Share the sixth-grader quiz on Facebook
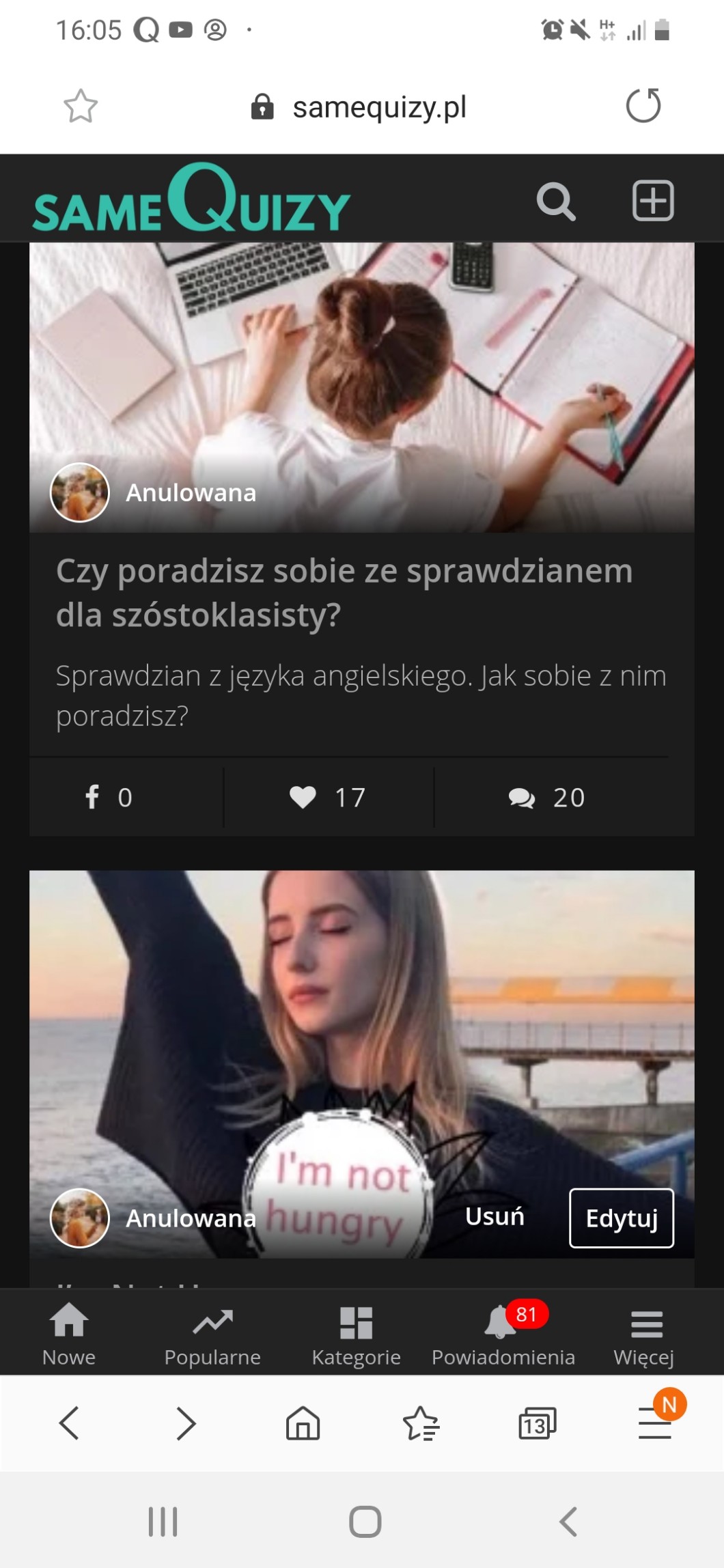The width and height of the screenshot is (724, 1568). pyautogui.click(x=109, y=797)
